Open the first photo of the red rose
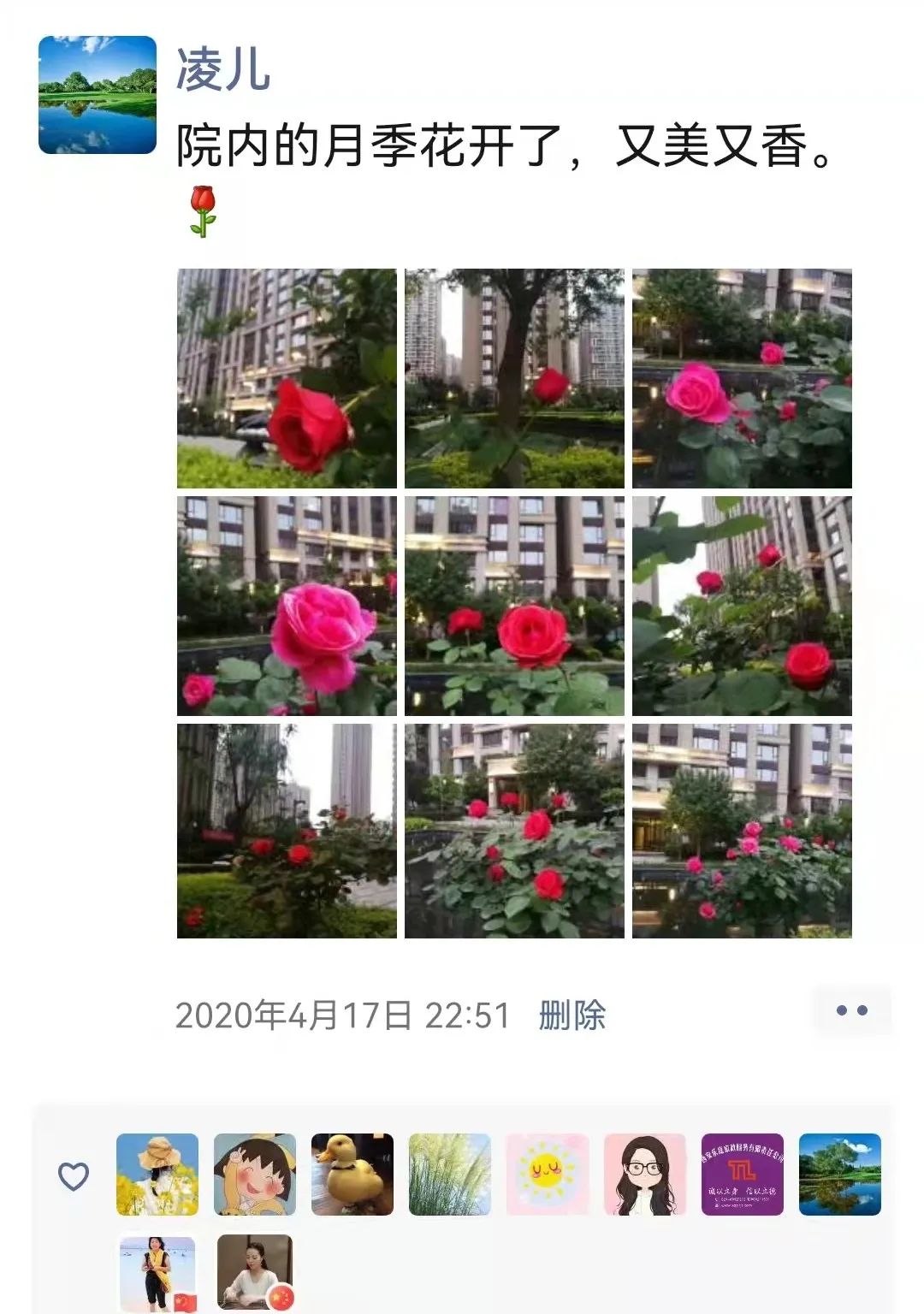This screenshot has height=1314, width=924. (x=287, y=378)
